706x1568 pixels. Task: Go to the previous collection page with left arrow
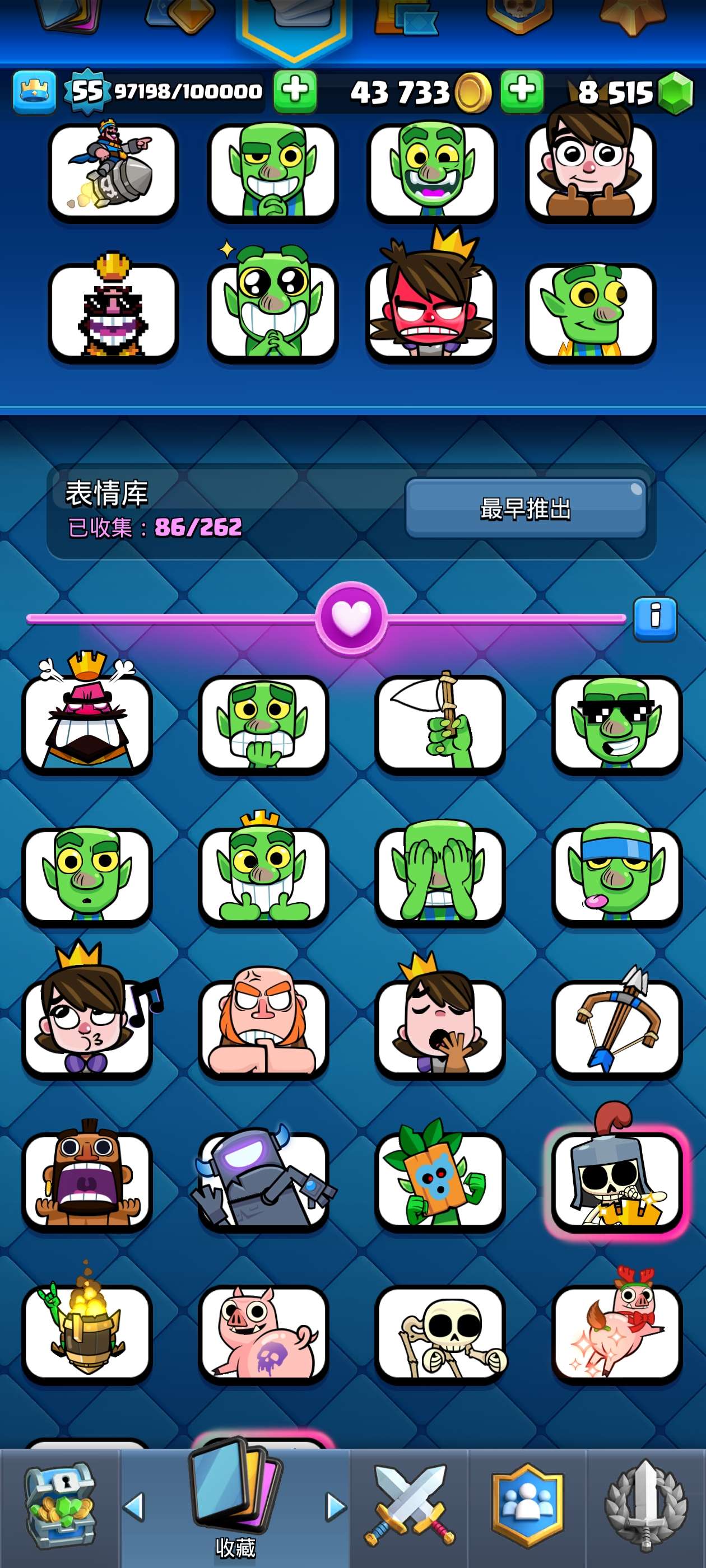click(x=134, y=1506)
